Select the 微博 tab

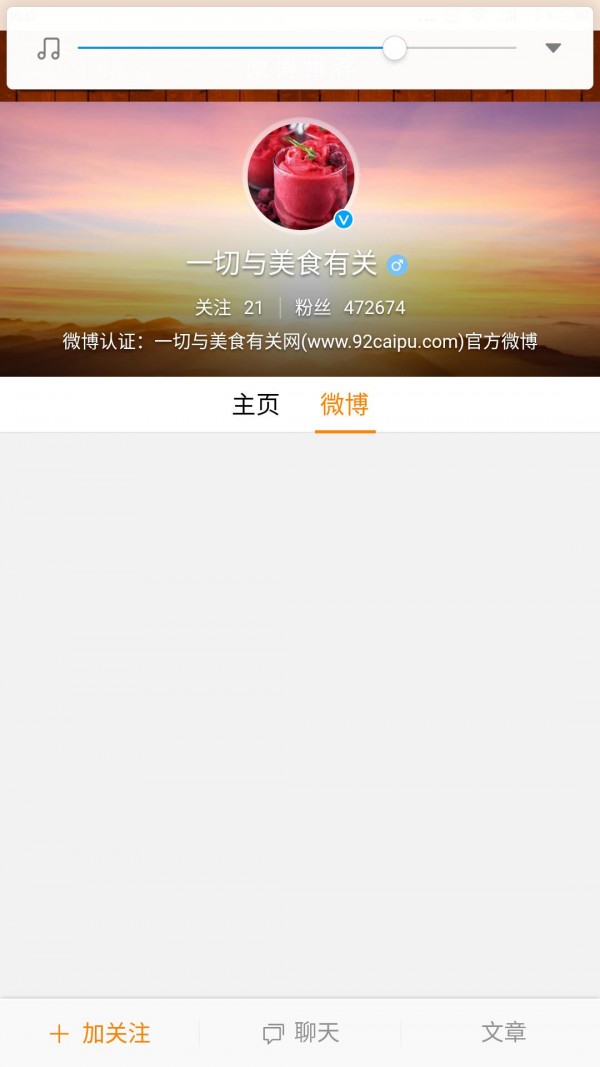pyautogui.click(x=345, y=405)
